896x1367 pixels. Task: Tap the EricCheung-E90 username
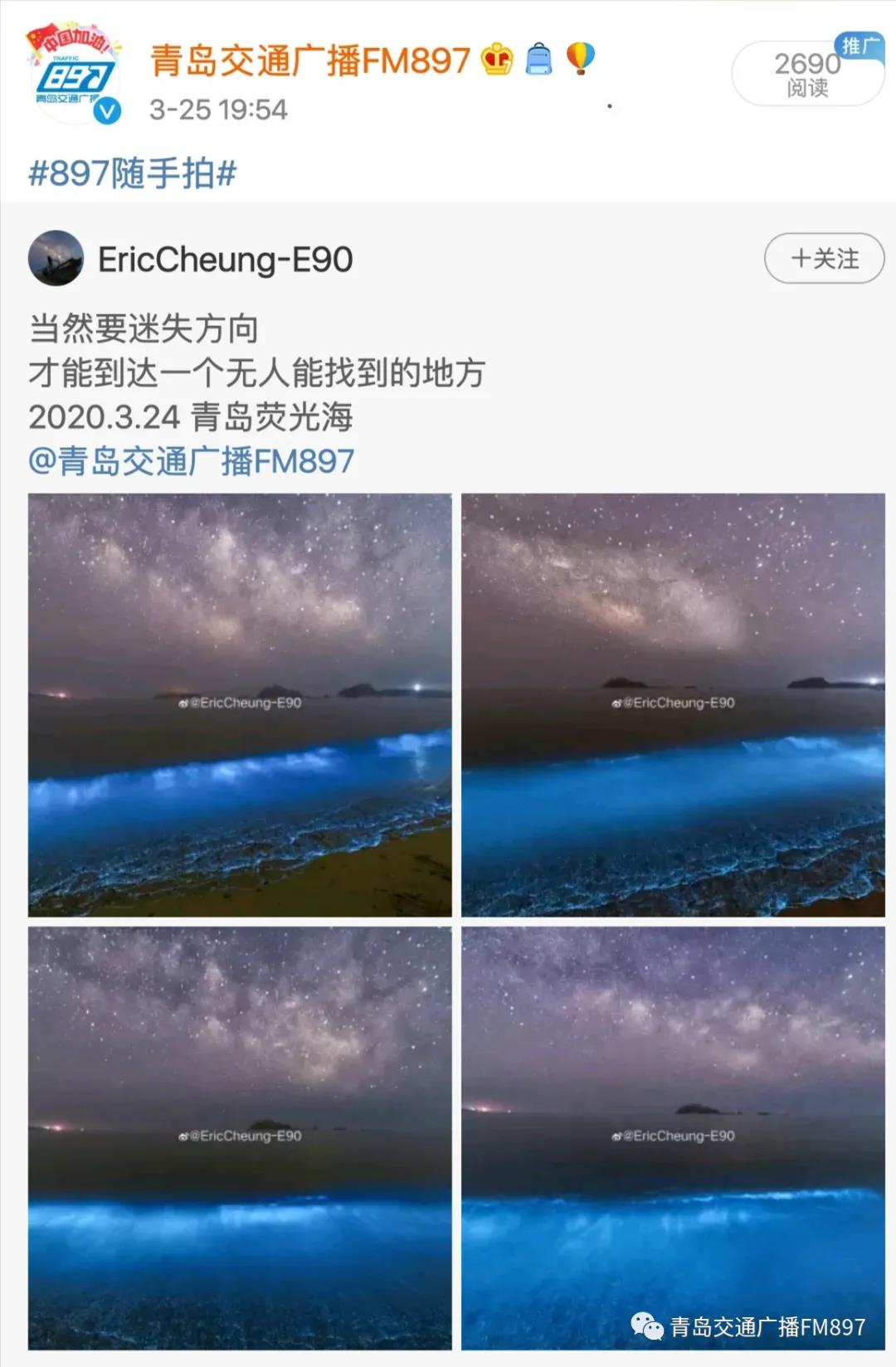click(226, 260)
